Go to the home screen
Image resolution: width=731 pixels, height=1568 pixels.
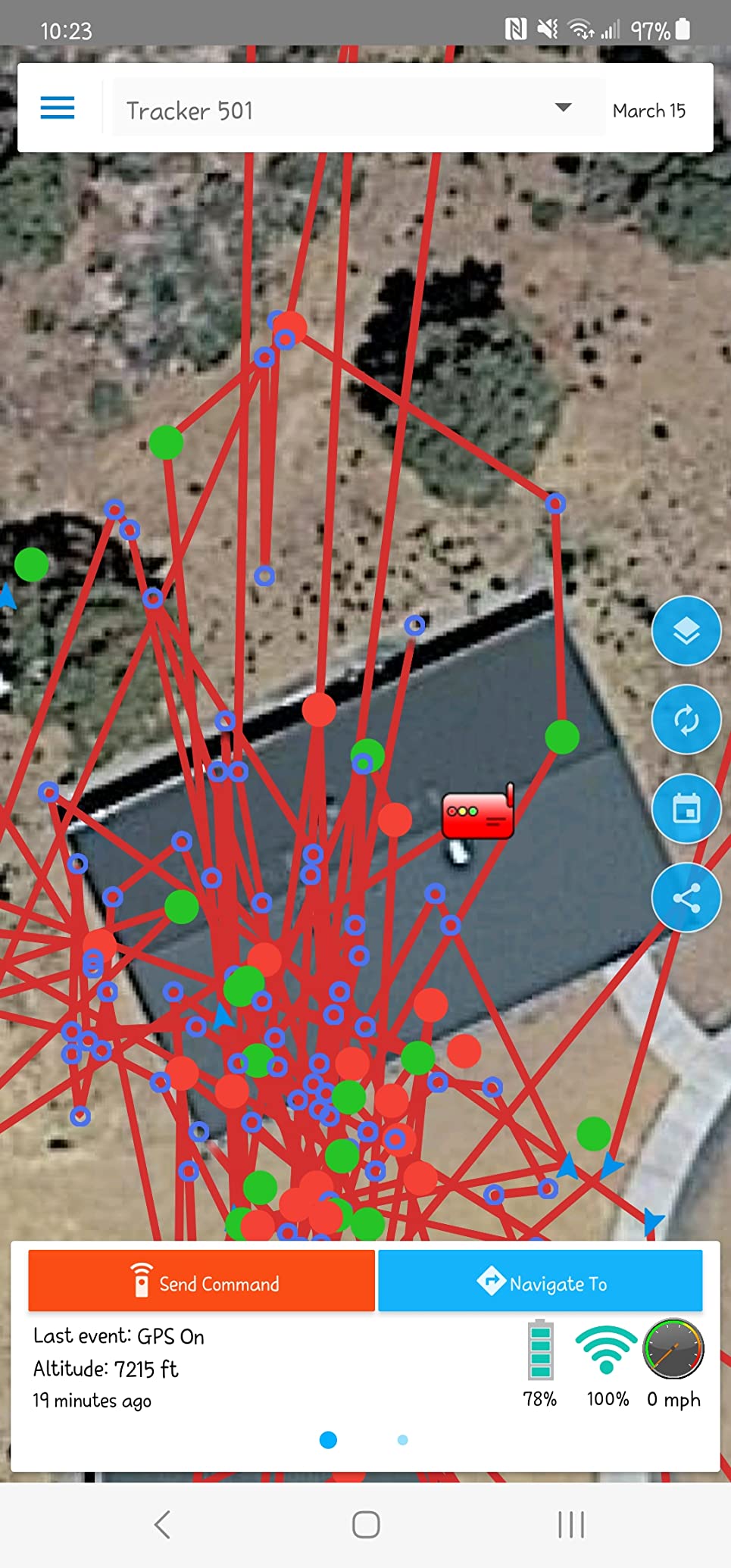click(366, 1524)
